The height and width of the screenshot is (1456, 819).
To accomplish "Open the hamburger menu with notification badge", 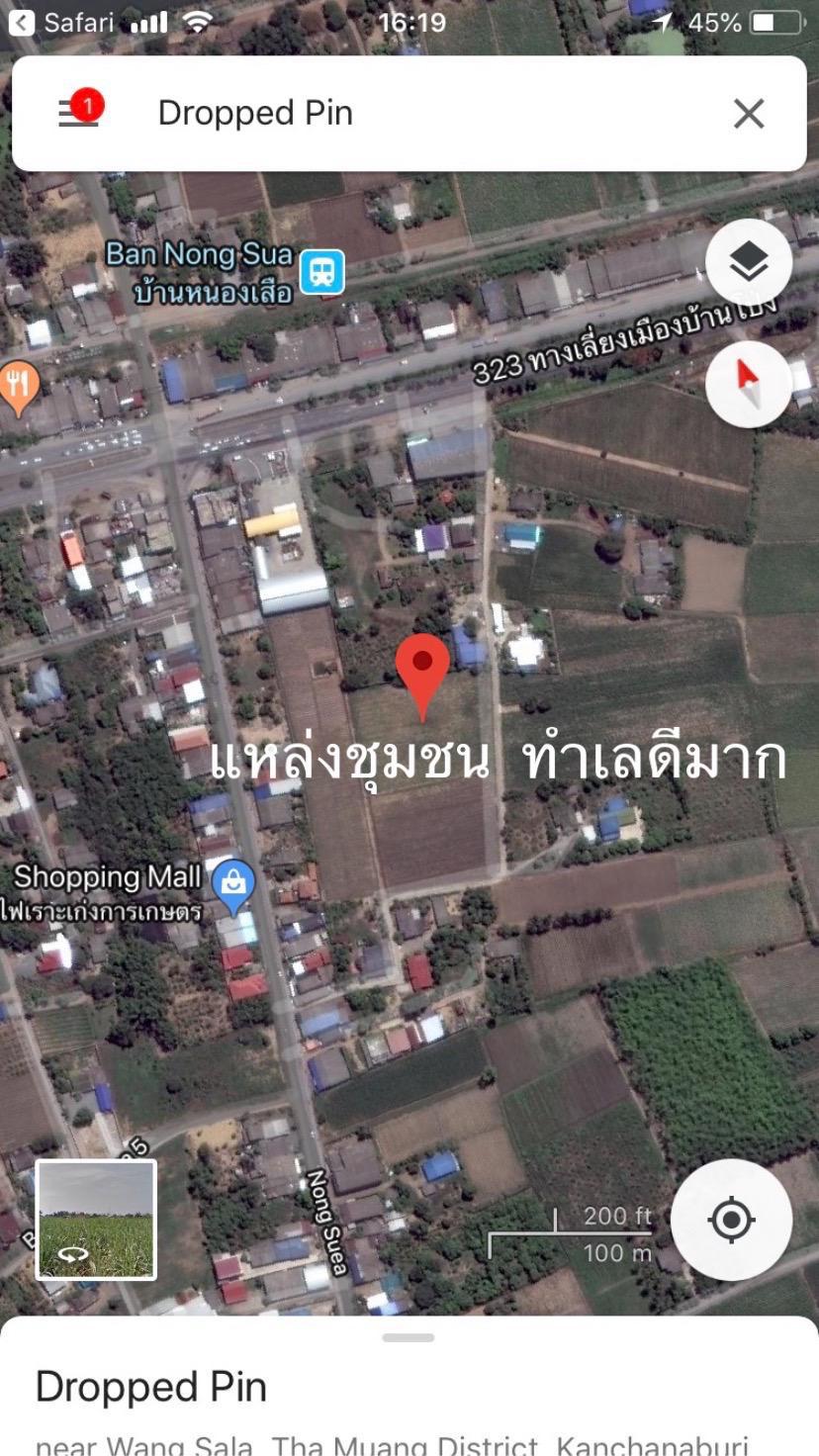I will coord(79,112).
